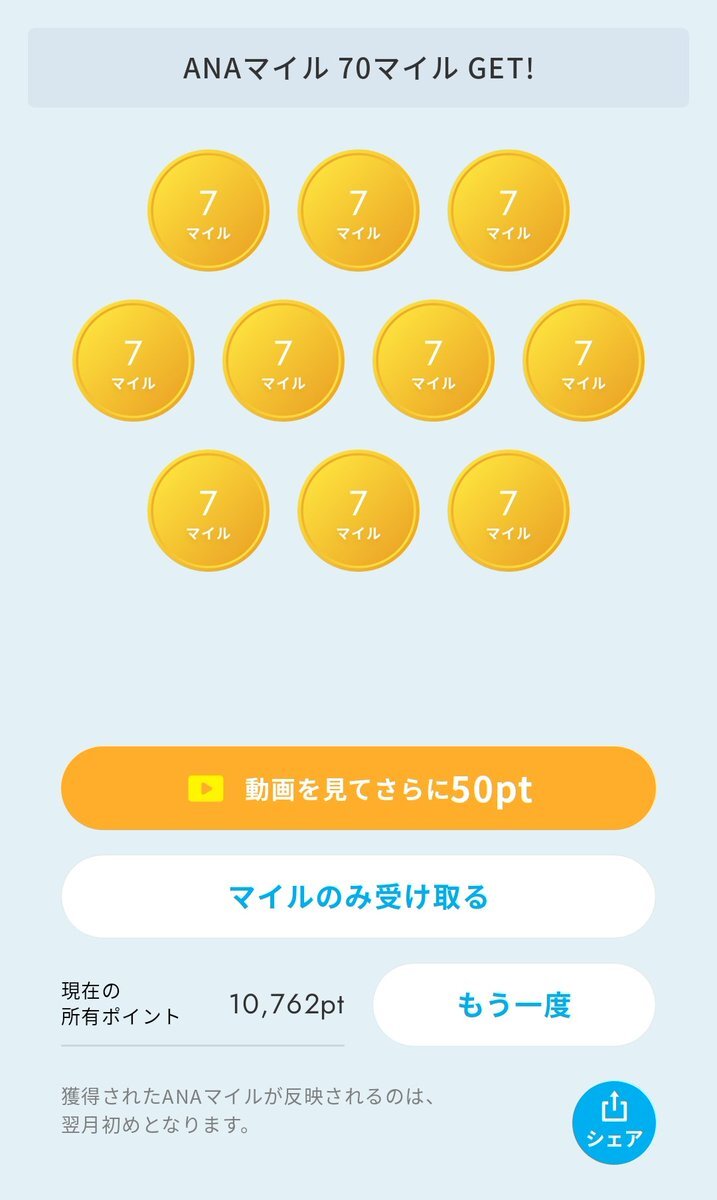This screenshot has height=1200, width=717.
Task: Watch the video for 50pt more
Action: coord(358,788)
